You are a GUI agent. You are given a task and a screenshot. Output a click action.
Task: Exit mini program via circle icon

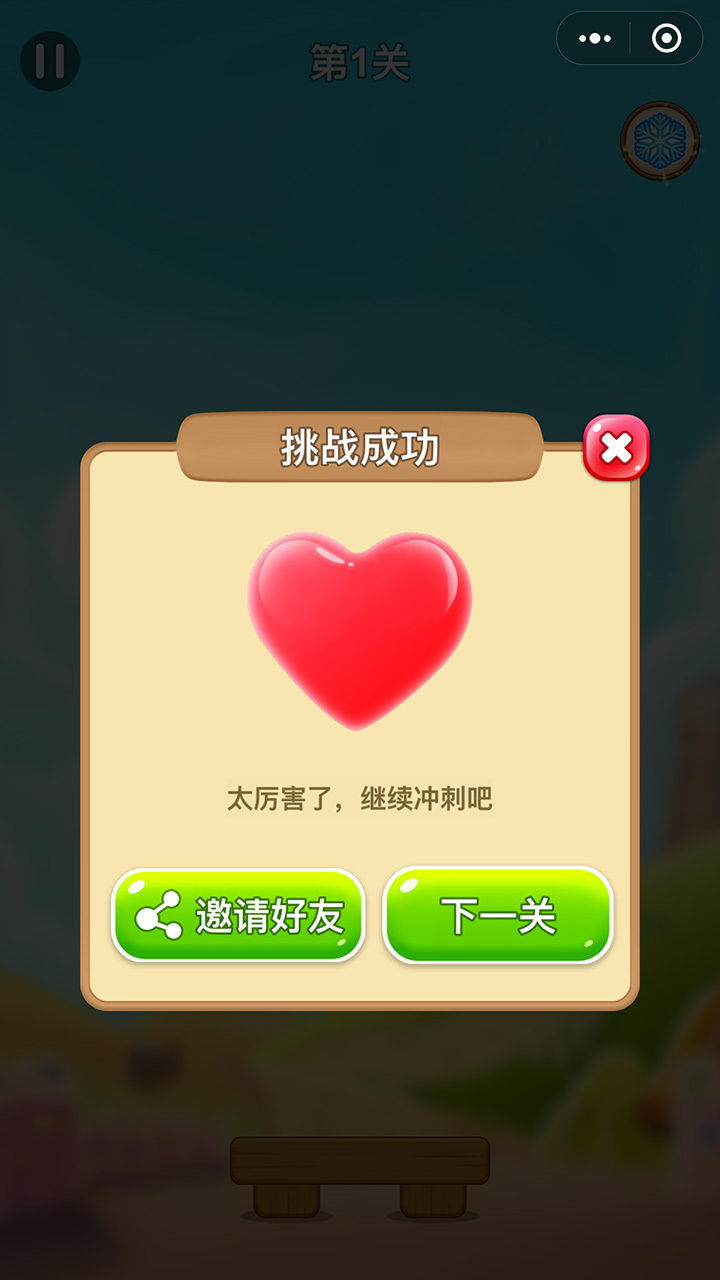click(x=666, y=39)
